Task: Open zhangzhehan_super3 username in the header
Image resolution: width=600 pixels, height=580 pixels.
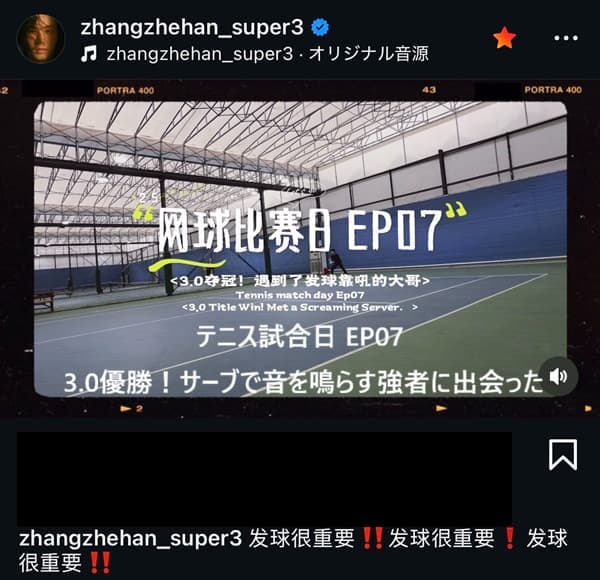Action: [194, 26]
